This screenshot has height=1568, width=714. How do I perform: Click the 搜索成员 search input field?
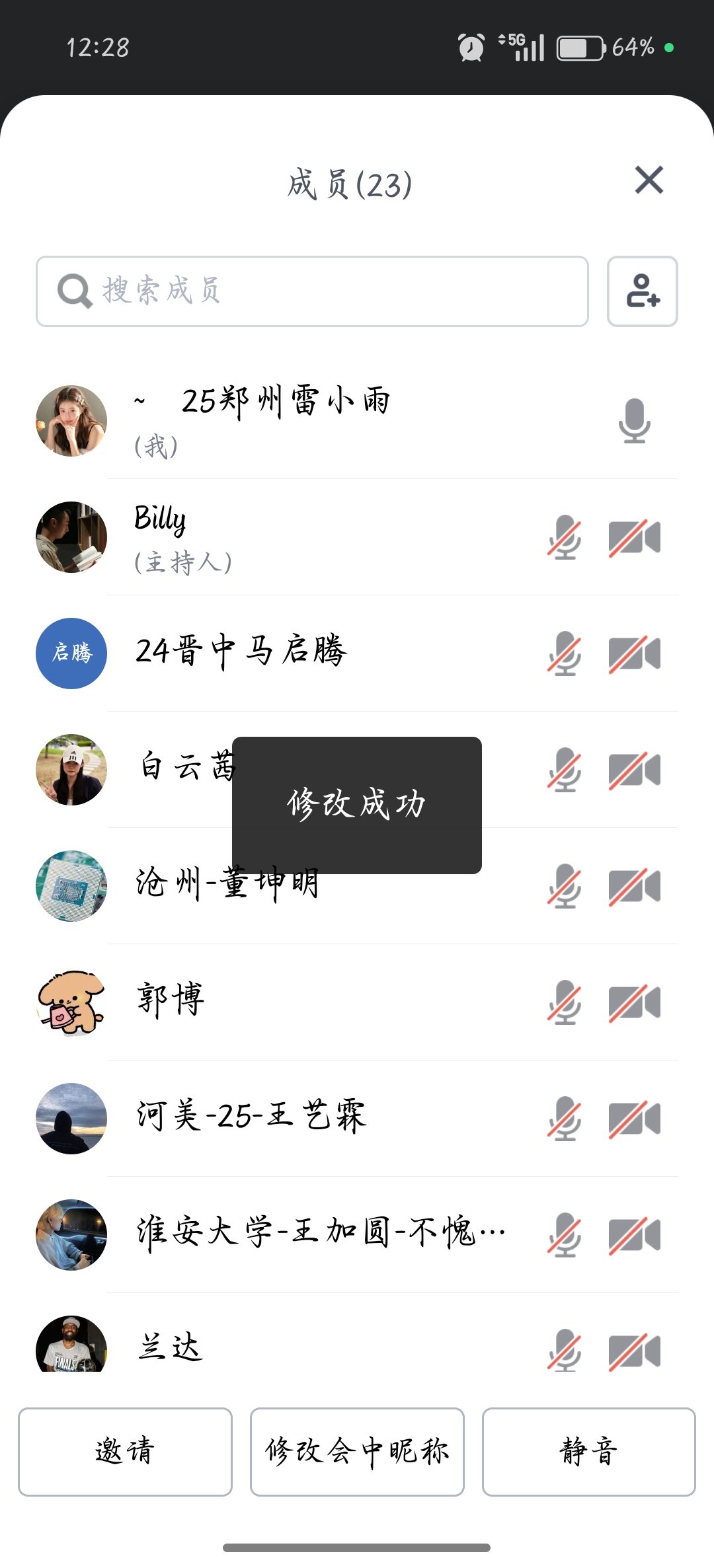click(x=311, y=290)
